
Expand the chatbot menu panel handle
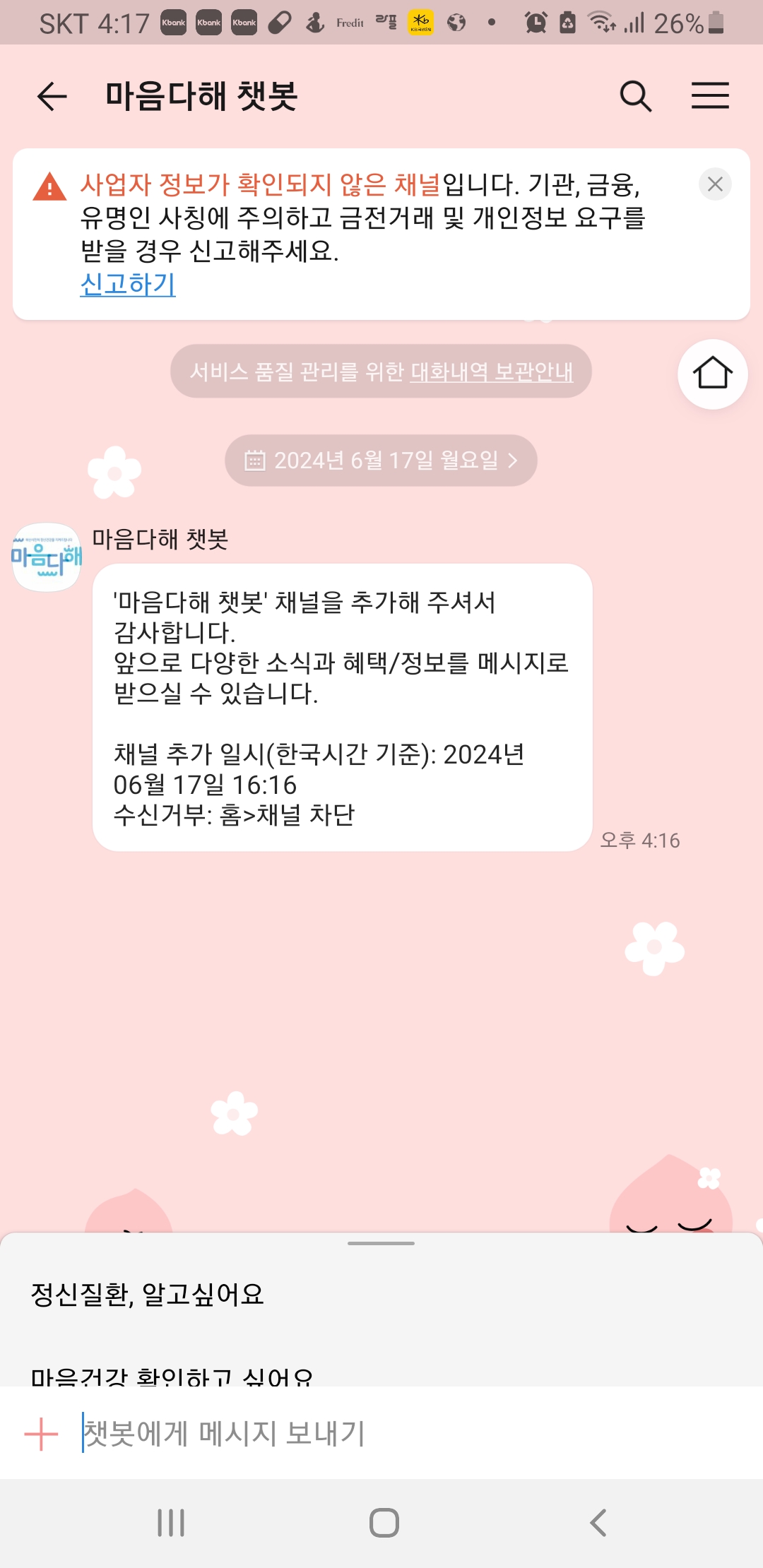[x=381, y=1243]
